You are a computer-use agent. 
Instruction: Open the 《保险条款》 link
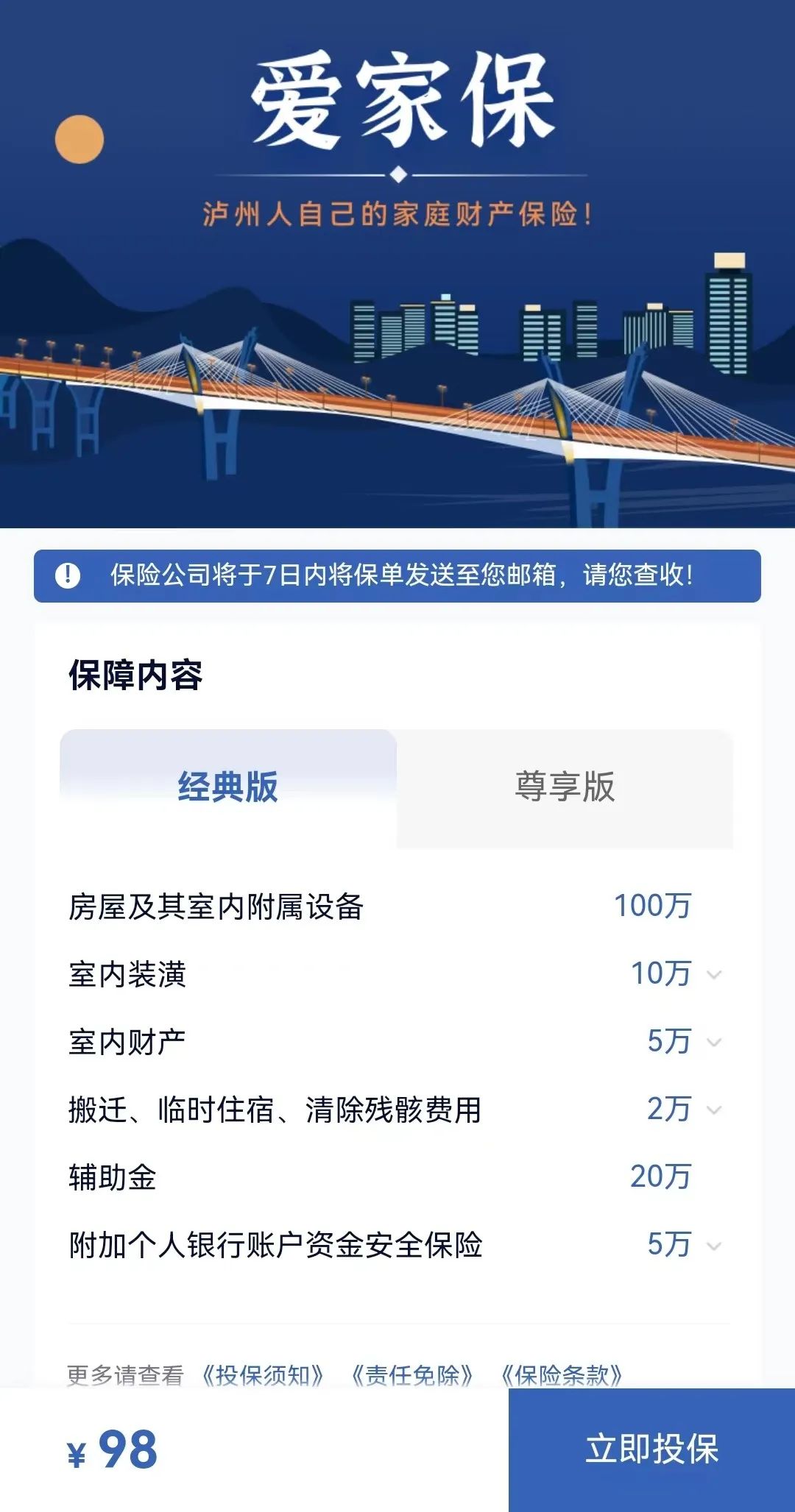(562, 1374)
